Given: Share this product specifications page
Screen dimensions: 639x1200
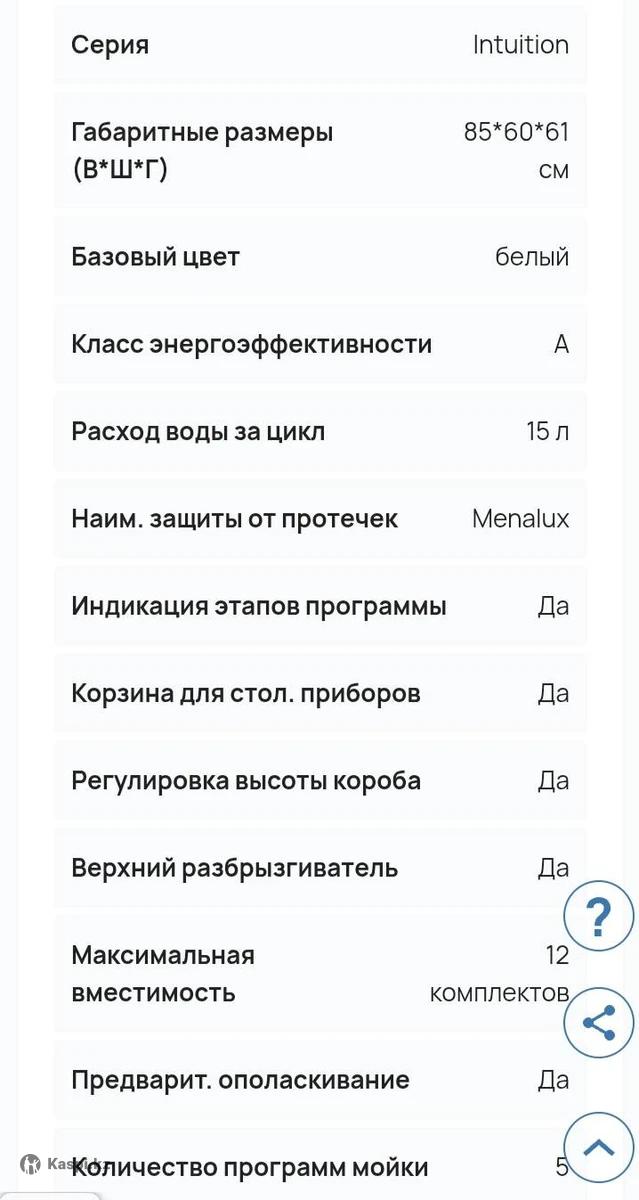Looking at the screenshot, I should coord(598,1022).
